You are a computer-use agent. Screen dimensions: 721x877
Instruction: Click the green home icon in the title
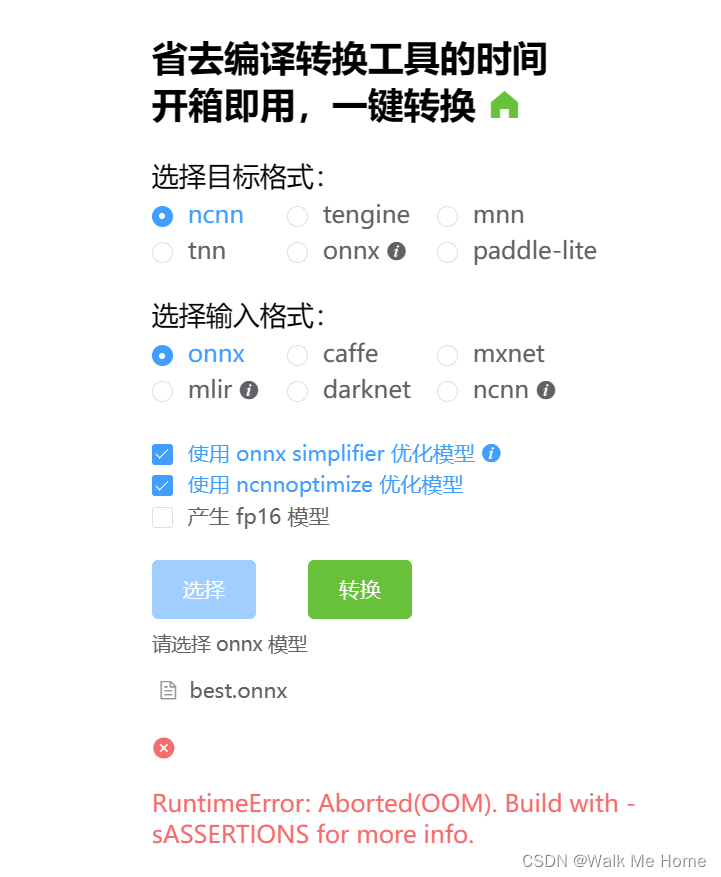click(504, 104)
